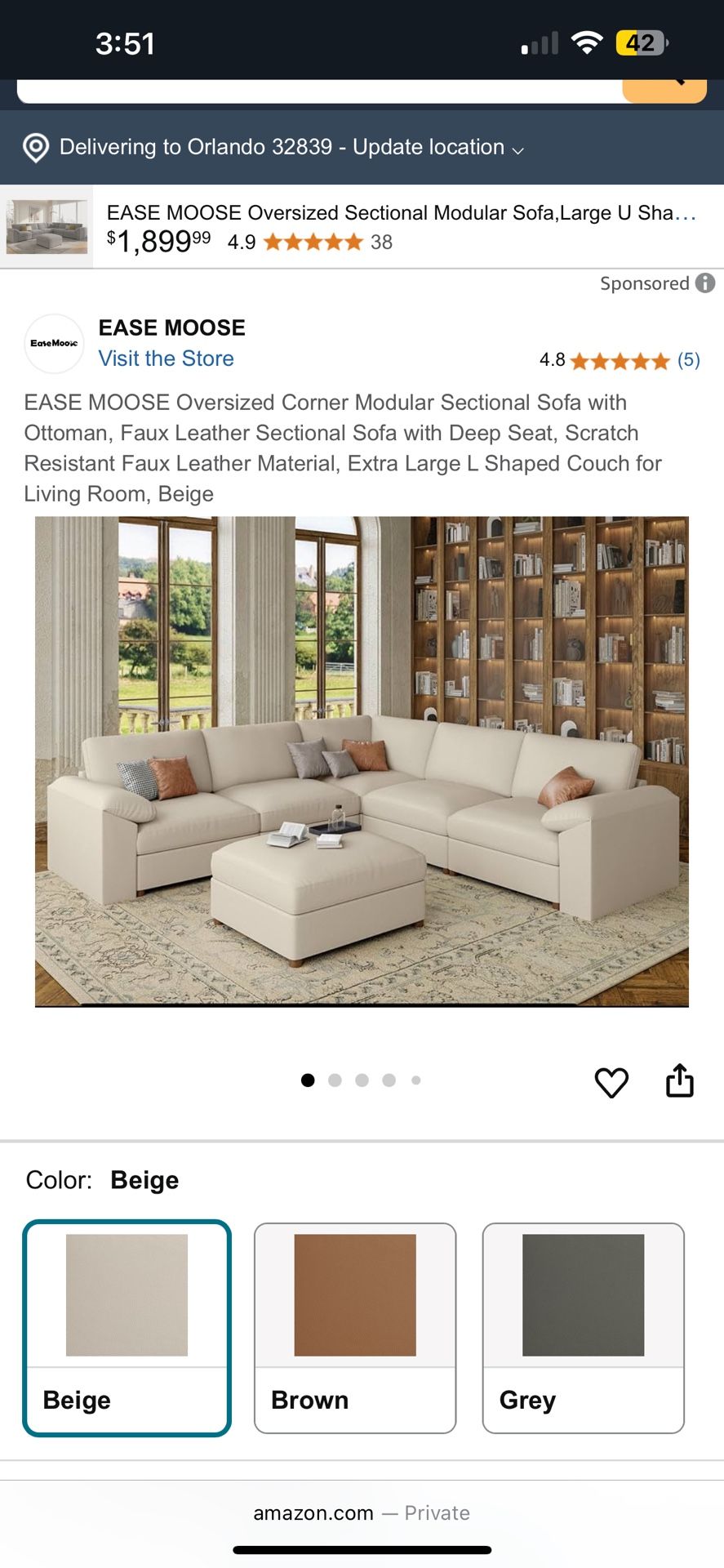Keep Beige selected by tapping its card
The image size is (724, 1568).
coord(127,1327)
